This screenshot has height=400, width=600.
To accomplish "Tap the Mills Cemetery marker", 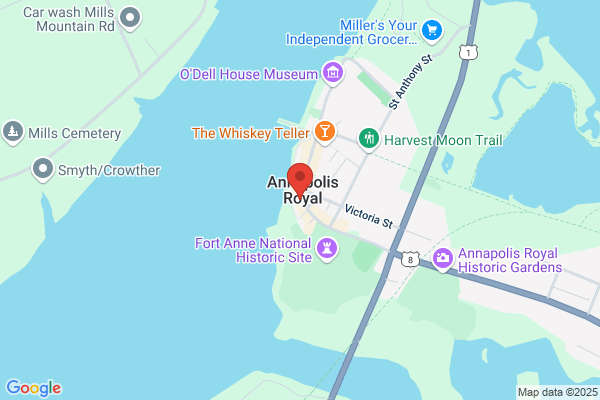I will pyautogui.click(x=13, y=132).
